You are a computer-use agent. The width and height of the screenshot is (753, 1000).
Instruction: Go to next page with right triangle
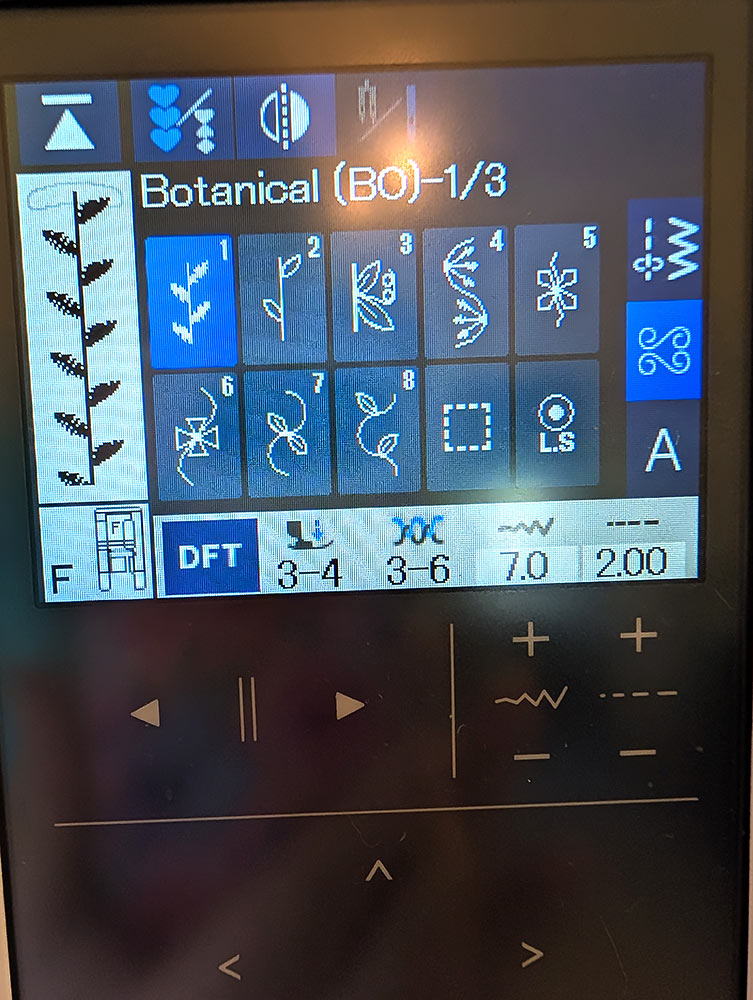pos(350,707)
